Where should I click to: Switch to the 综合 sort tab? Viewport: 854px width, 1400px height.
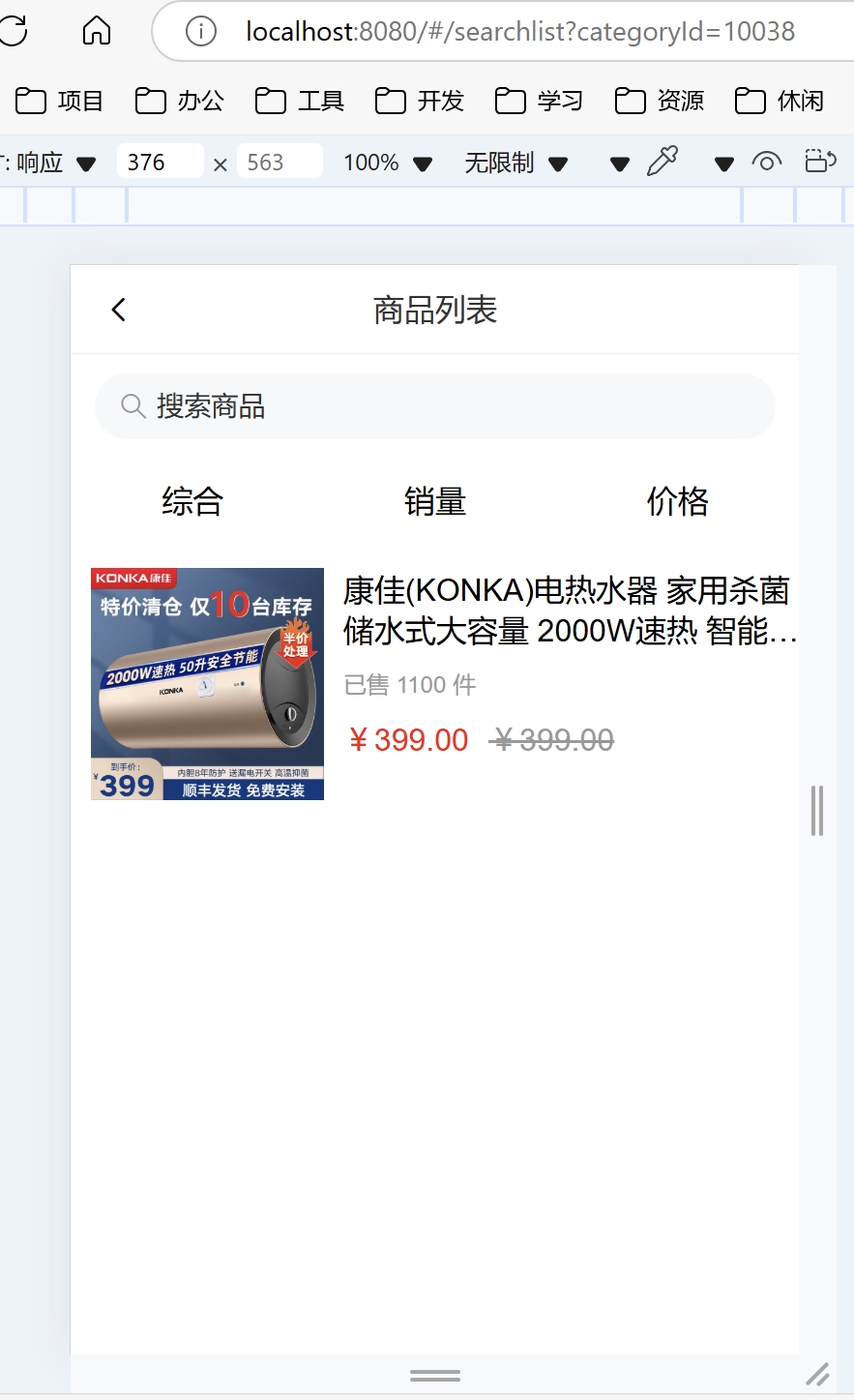192,501
